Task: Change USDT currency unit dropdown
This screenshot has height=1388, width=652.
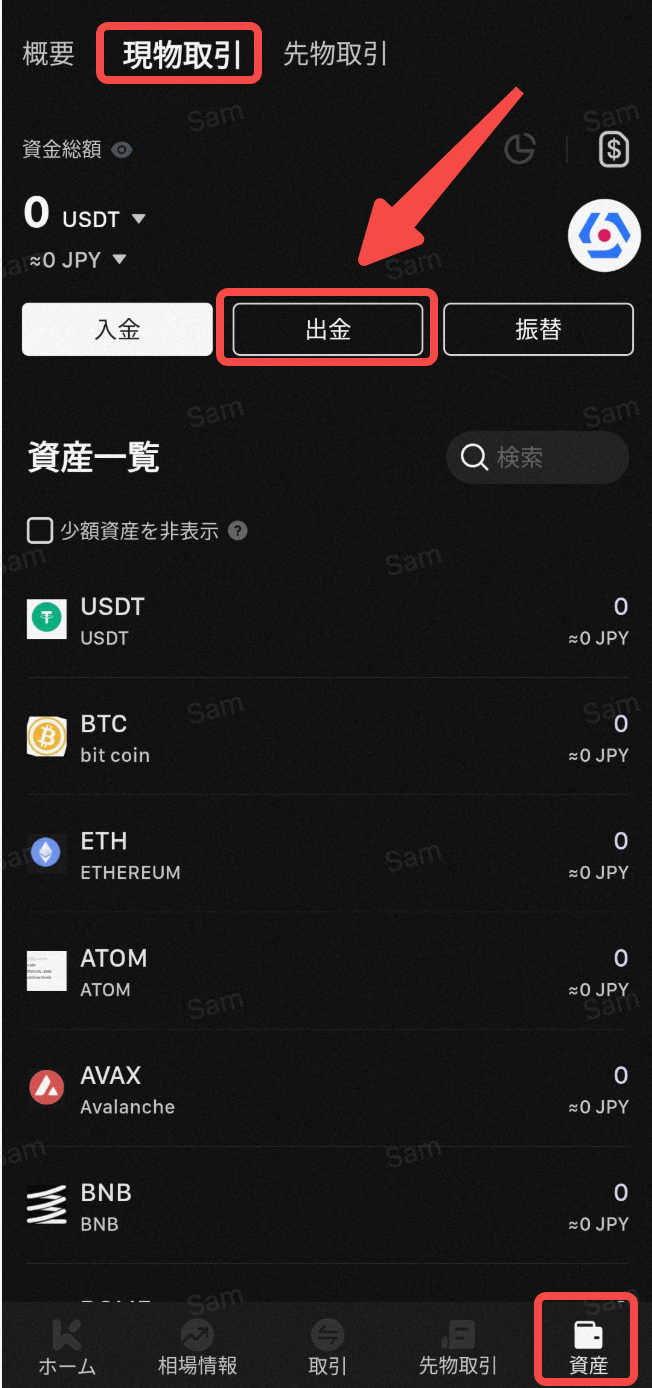Action: (139, 219)
